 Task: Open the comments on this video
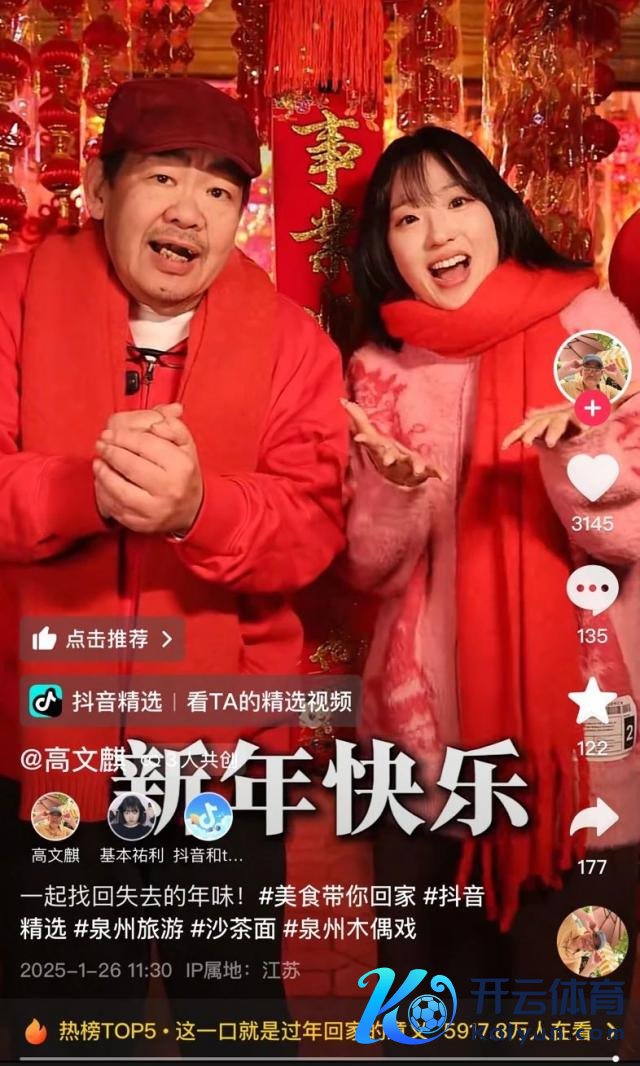coord(592,591)
